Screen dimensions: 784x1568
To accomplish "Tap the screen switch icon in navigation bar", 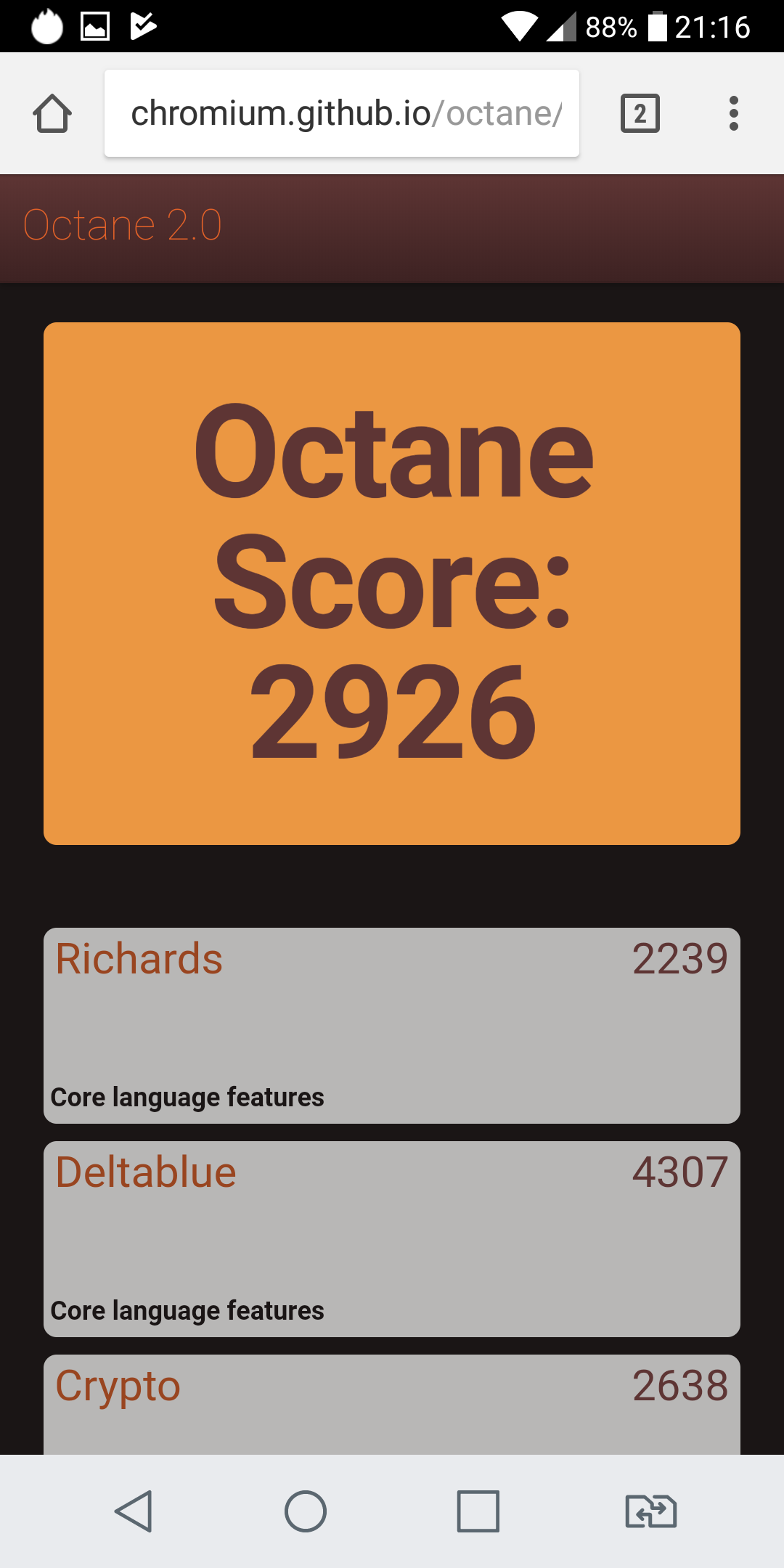I will tap(650, 1511).
